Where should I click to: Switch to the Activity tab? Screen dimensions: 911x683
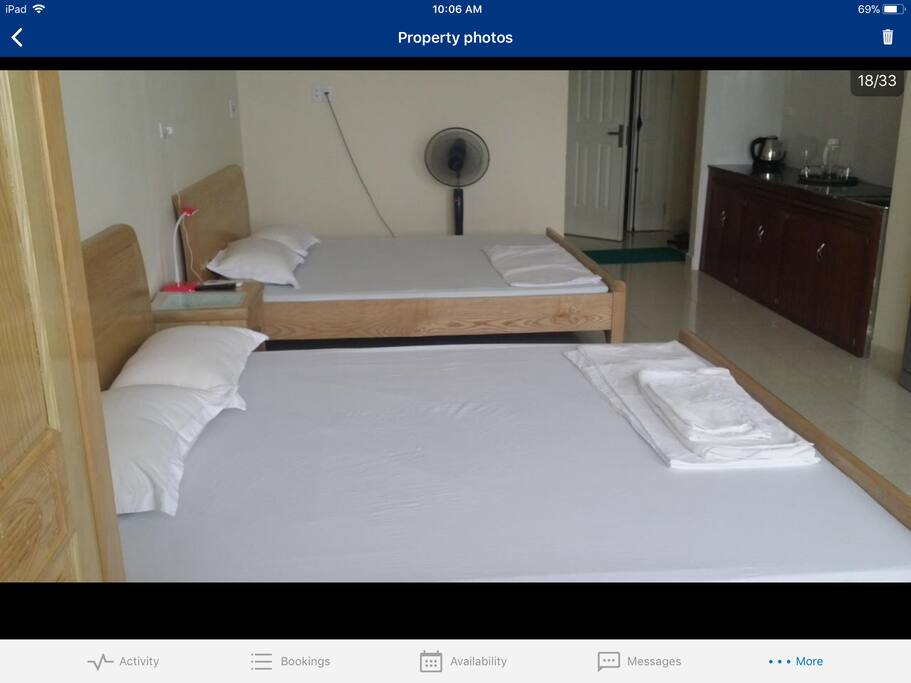[123, 661]
